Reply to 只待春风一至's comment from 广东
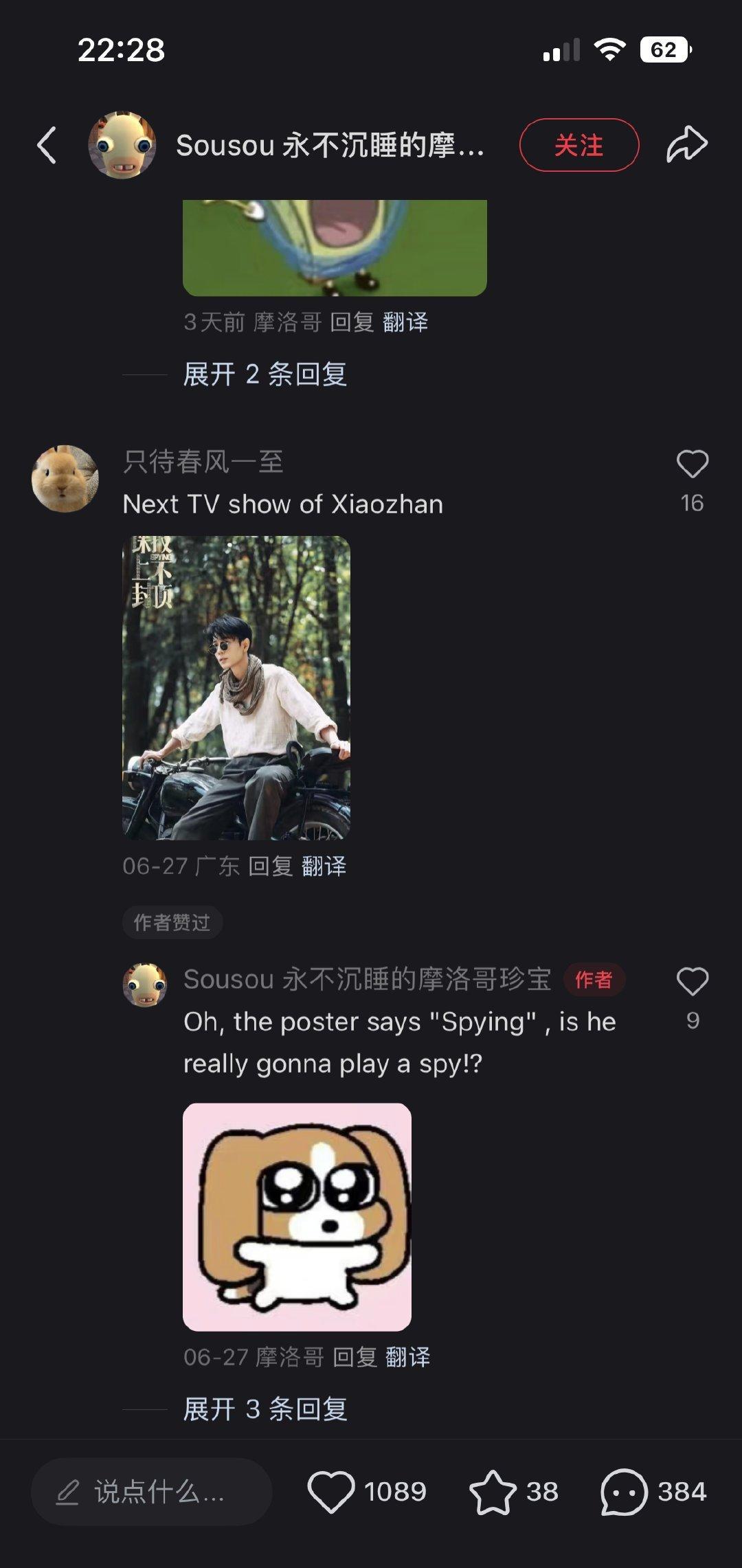The width and height of the screenshot is (742, 1568). point(271,866)
